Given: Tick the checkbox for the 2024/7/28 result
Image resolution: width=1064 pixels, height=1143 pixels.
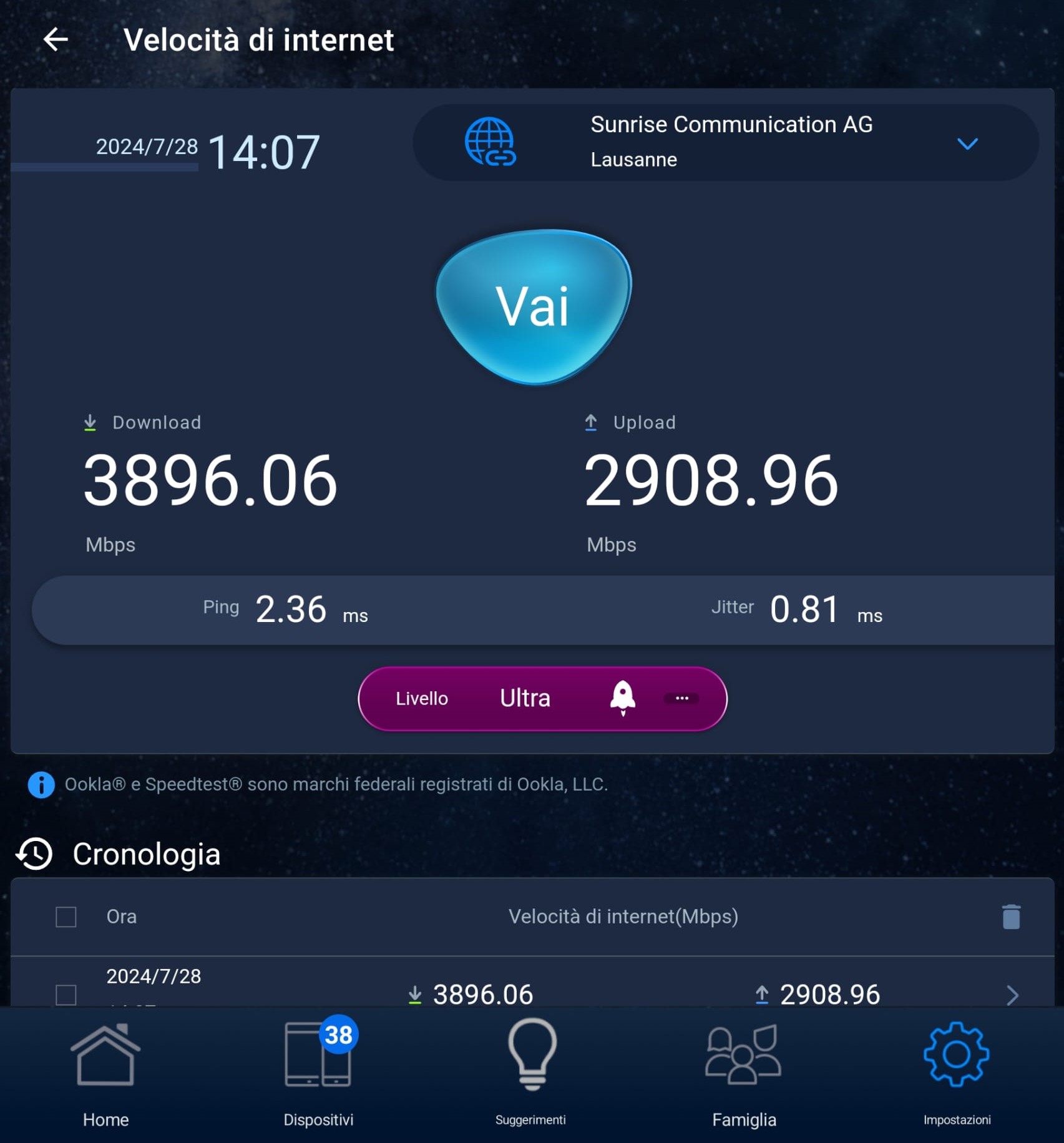Looking at the screenshot, I should coord(66,994).
